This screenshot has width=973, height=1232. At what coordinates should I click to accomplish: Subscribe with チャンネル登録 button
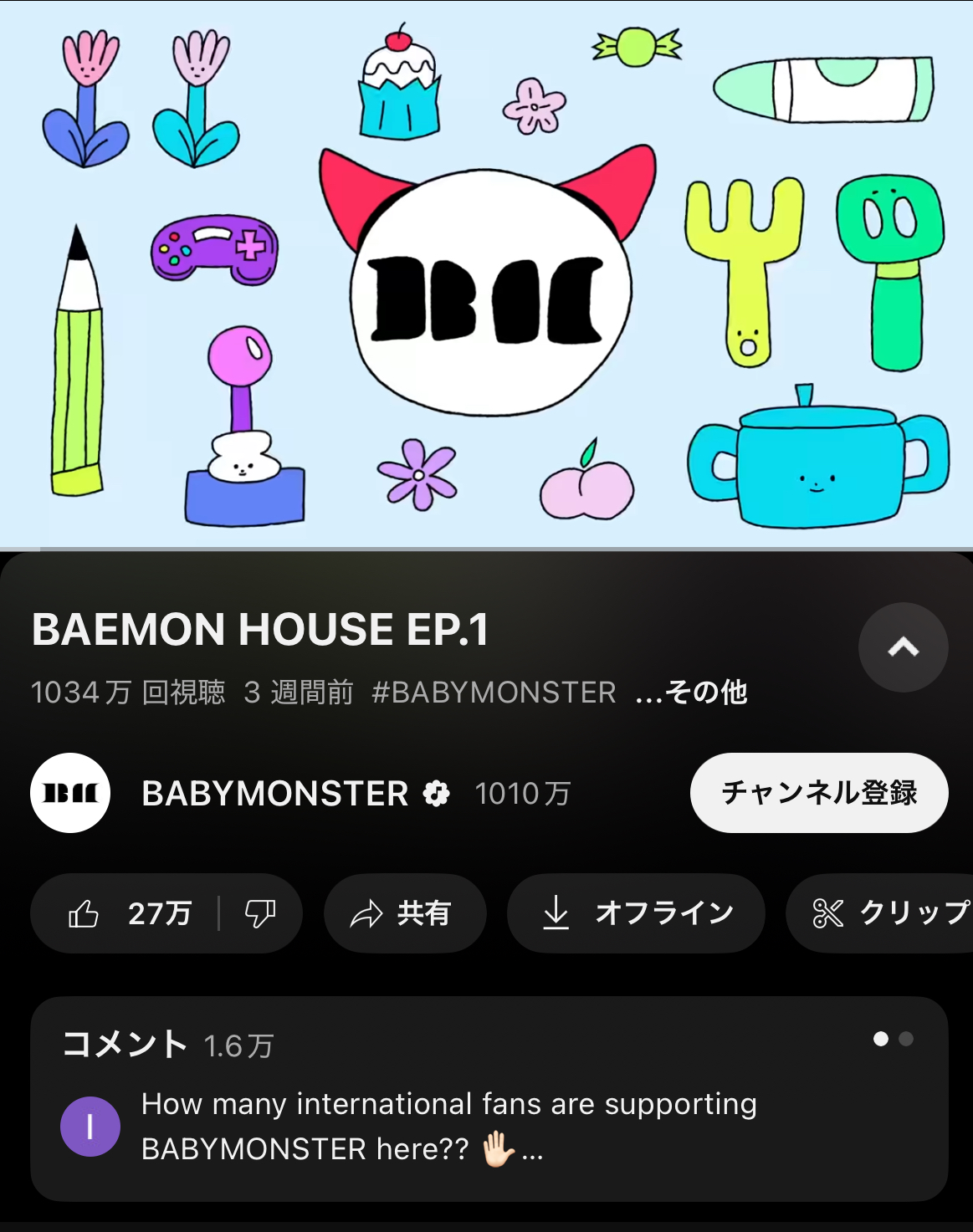[818, 793]
